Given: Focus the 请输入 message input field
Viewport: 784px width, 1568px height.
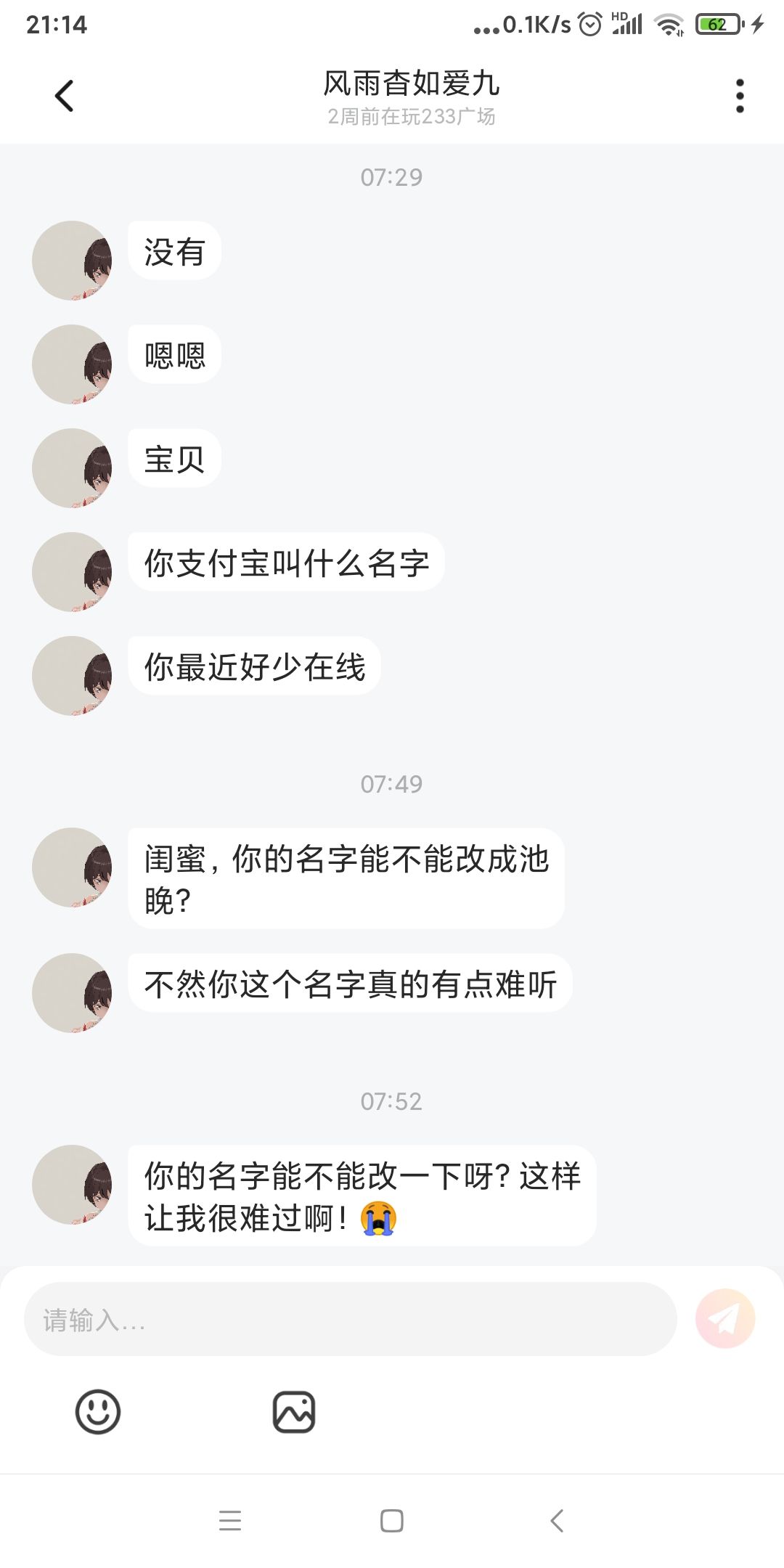Looking at the screenshot, I should (350, 1319).
